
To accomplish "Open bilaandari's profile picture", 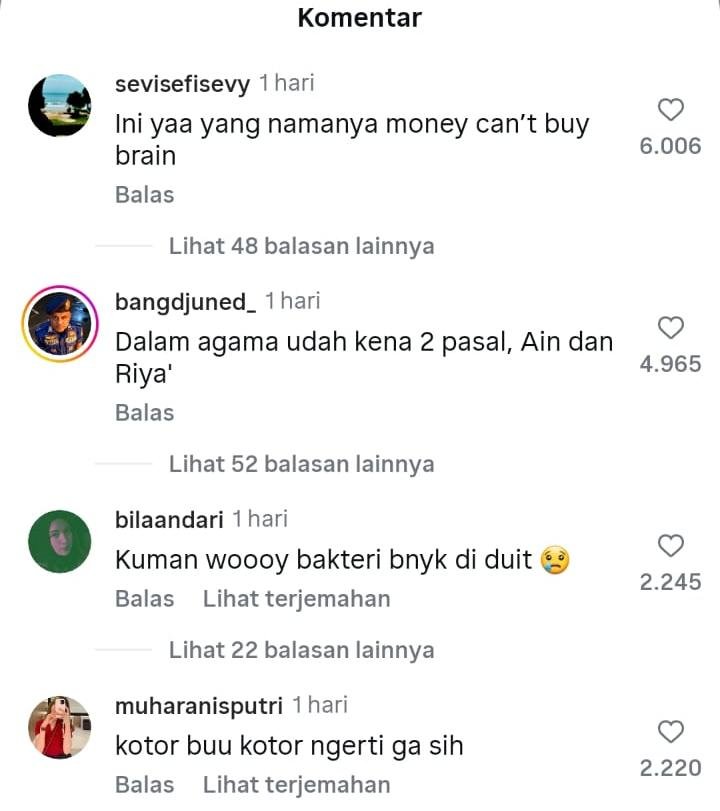I will [59, 541].
